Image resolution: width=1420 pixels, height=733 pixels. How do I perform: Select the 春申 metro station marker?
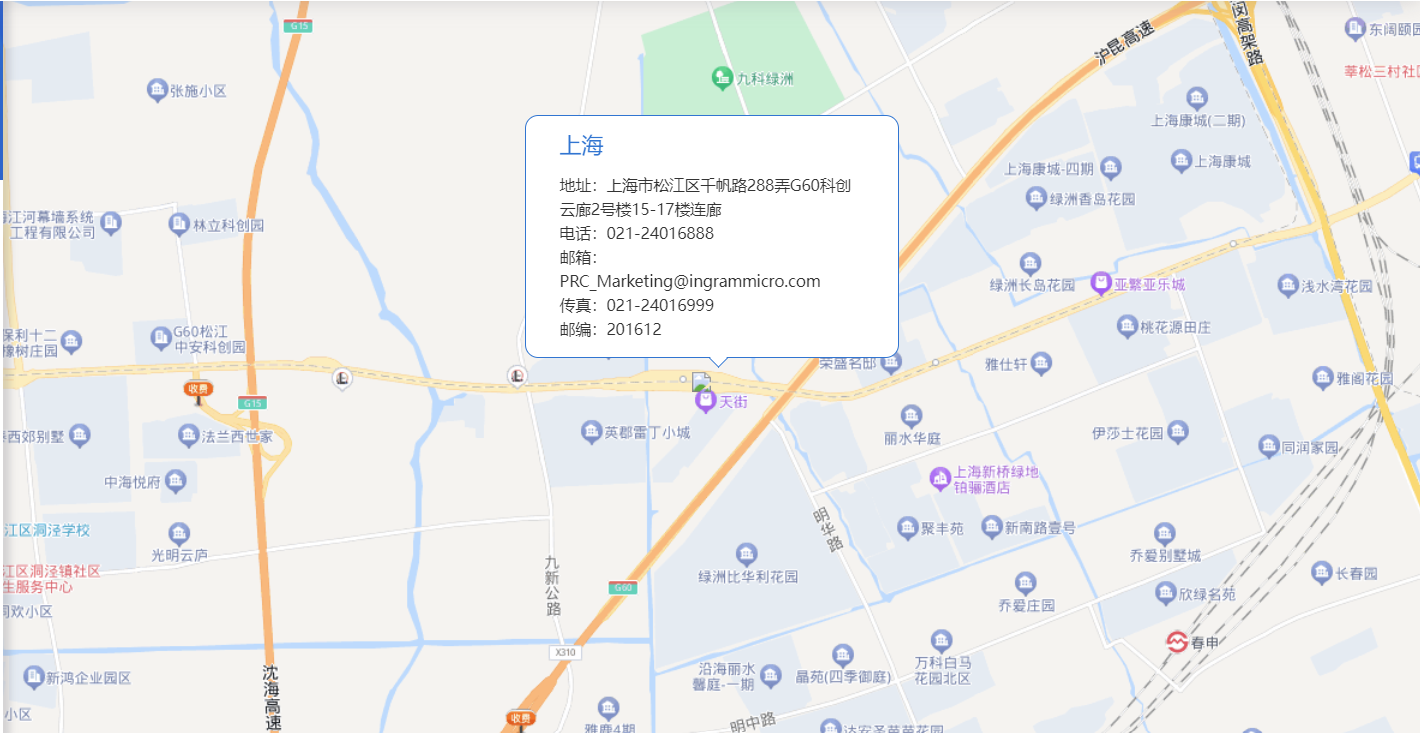tap(1177, 642)
